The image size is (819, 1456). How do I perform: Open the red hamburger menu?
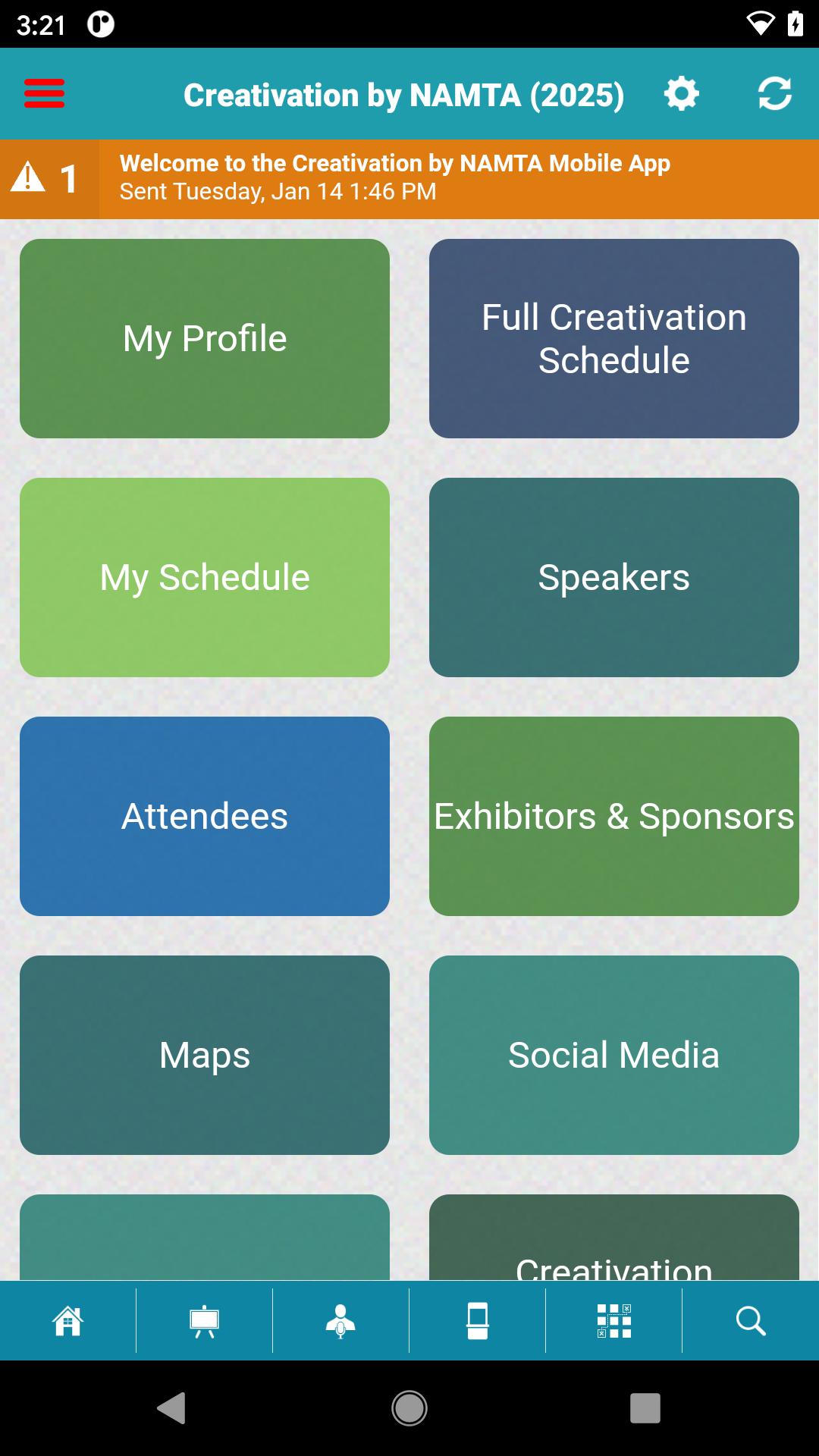point(44,93)
